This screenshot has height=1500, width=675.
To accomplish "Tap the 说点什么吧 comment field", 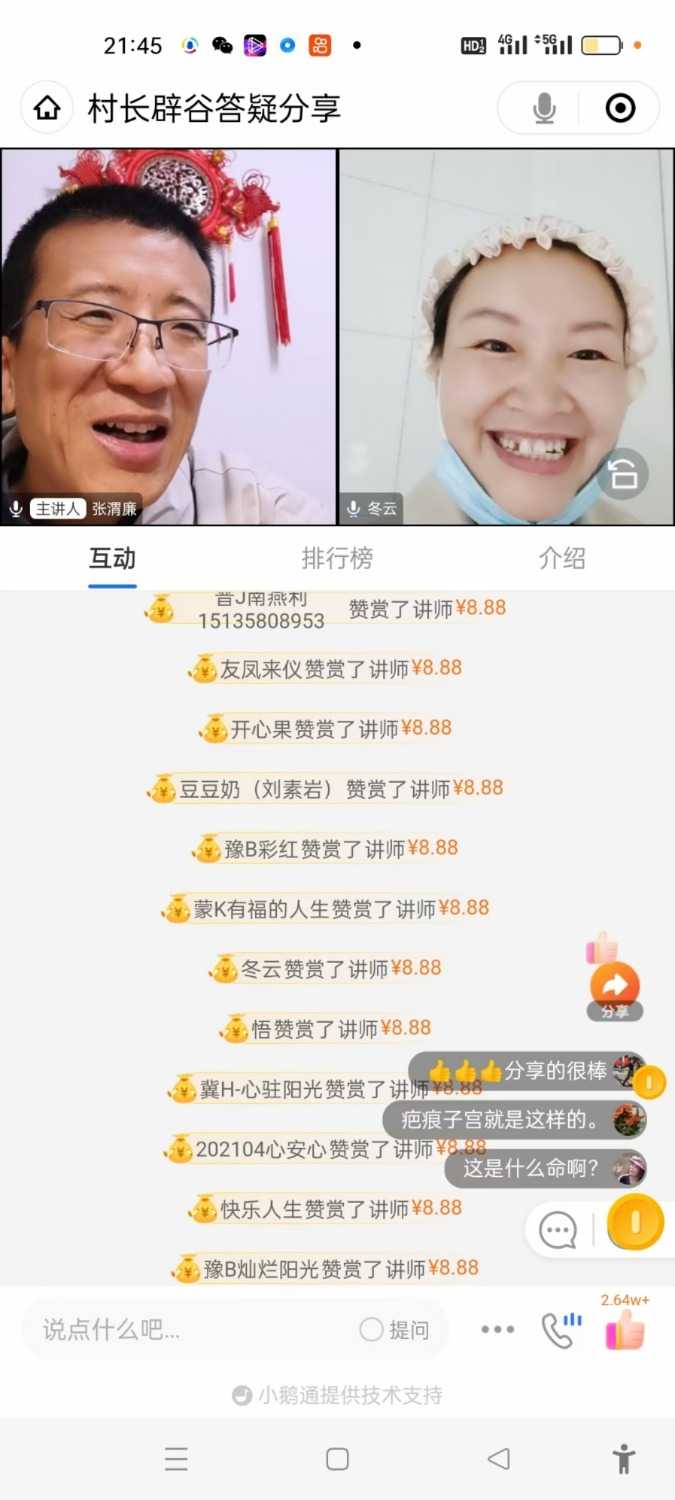I will click(190, 1330).
